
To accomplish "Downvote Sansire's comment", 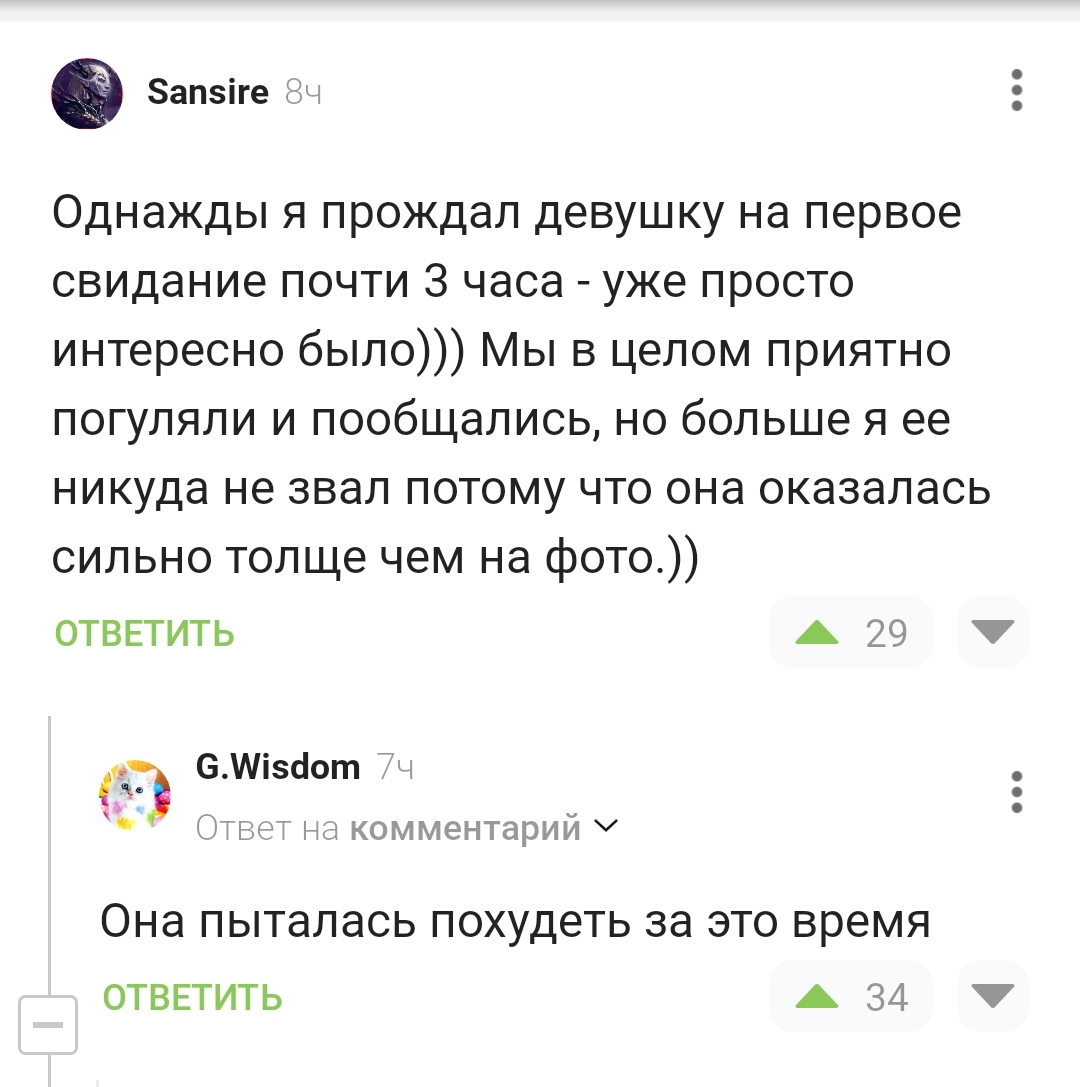I will [992, 632].
